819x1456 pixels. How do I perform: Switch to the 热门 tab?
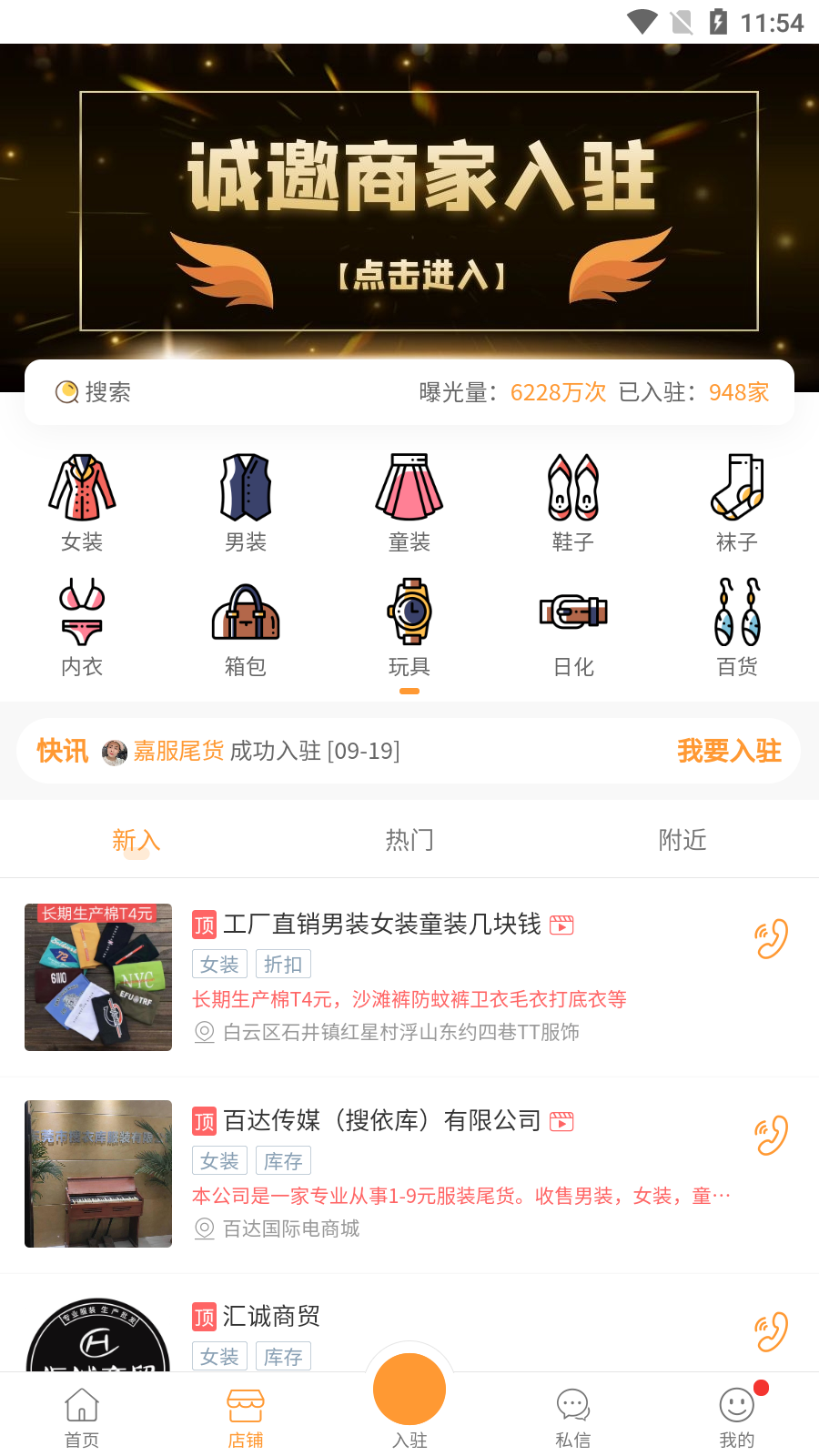tap(409, 839)
